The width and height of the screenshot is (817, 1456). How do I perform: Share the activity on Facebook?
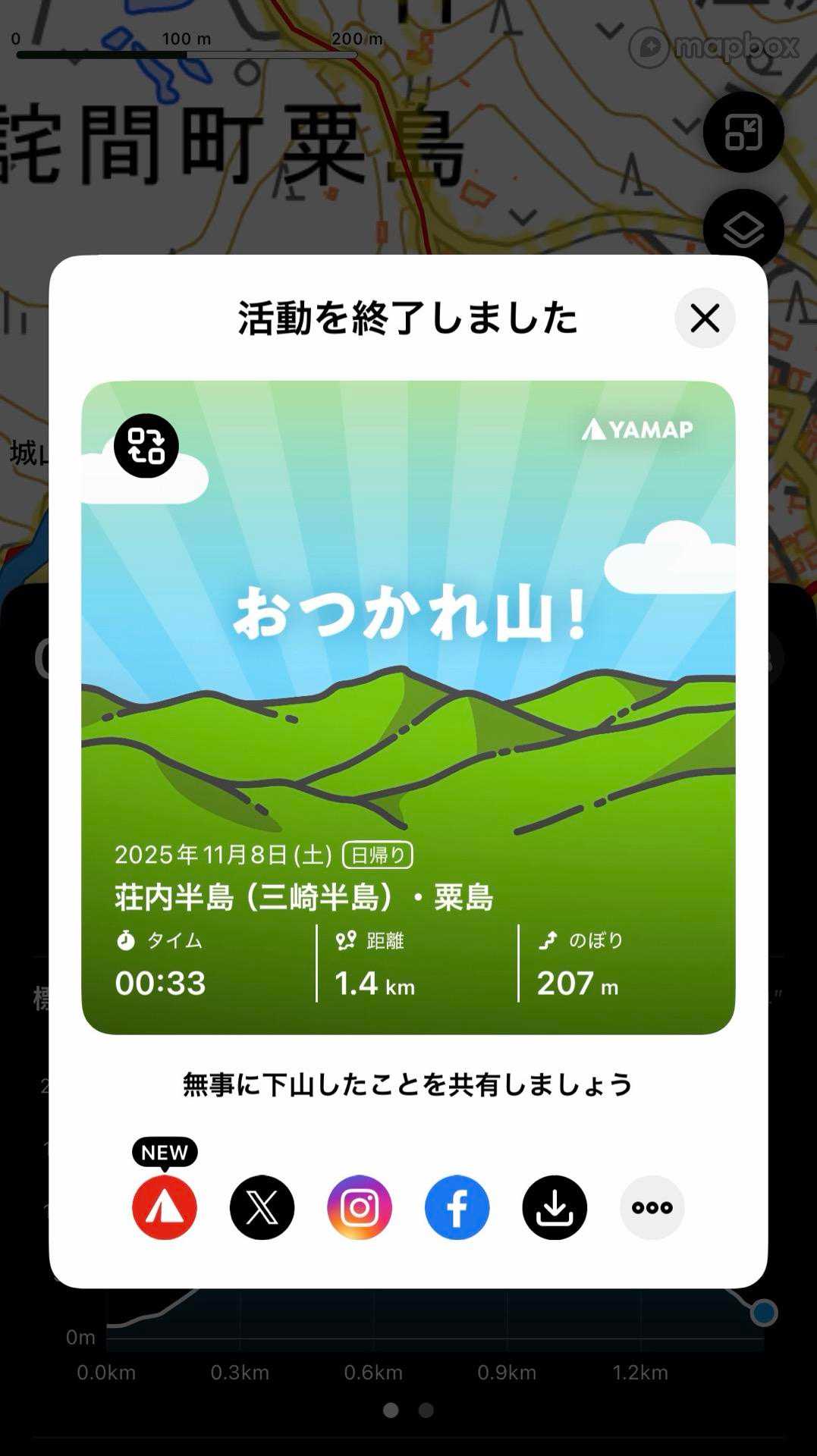tap(457, 1207)
